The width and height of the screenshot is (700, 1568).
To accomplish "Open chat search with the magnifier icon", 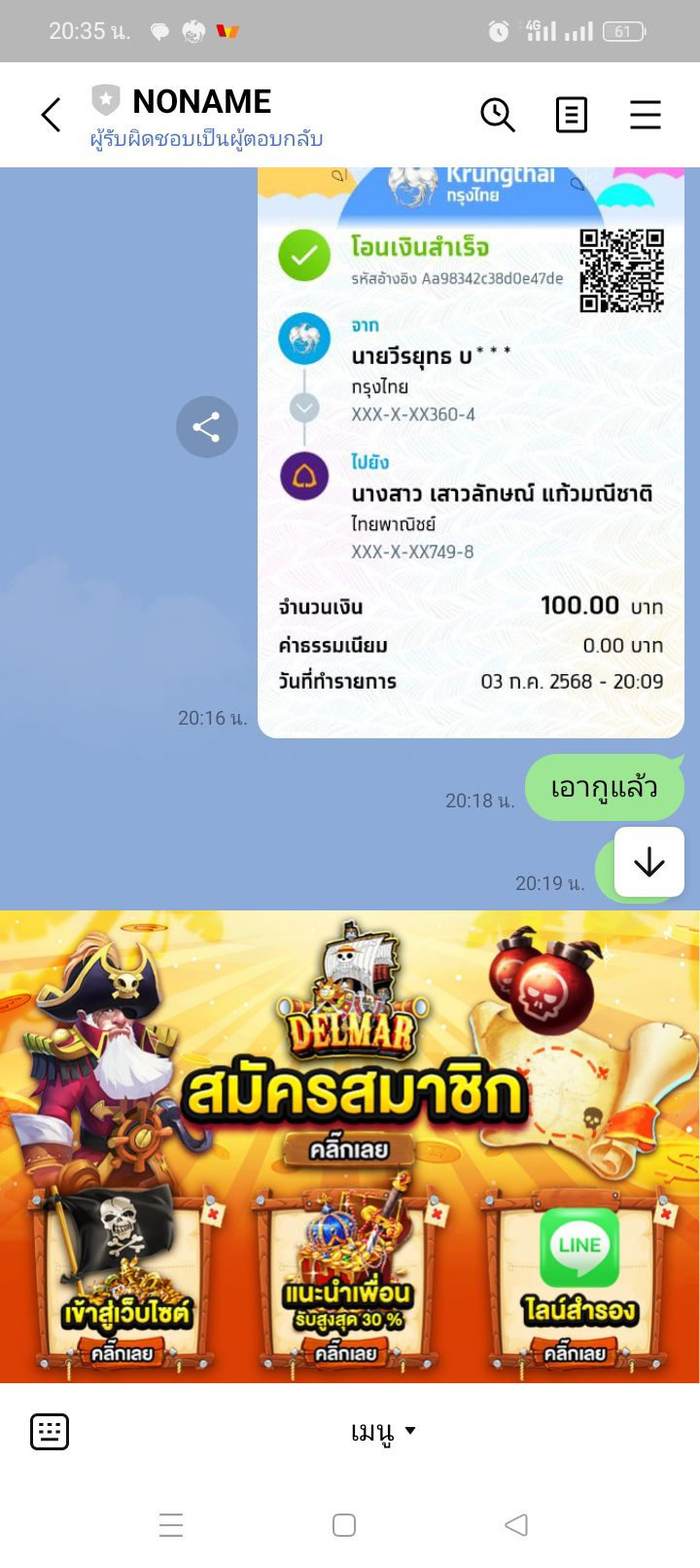I will coord(498,115).
